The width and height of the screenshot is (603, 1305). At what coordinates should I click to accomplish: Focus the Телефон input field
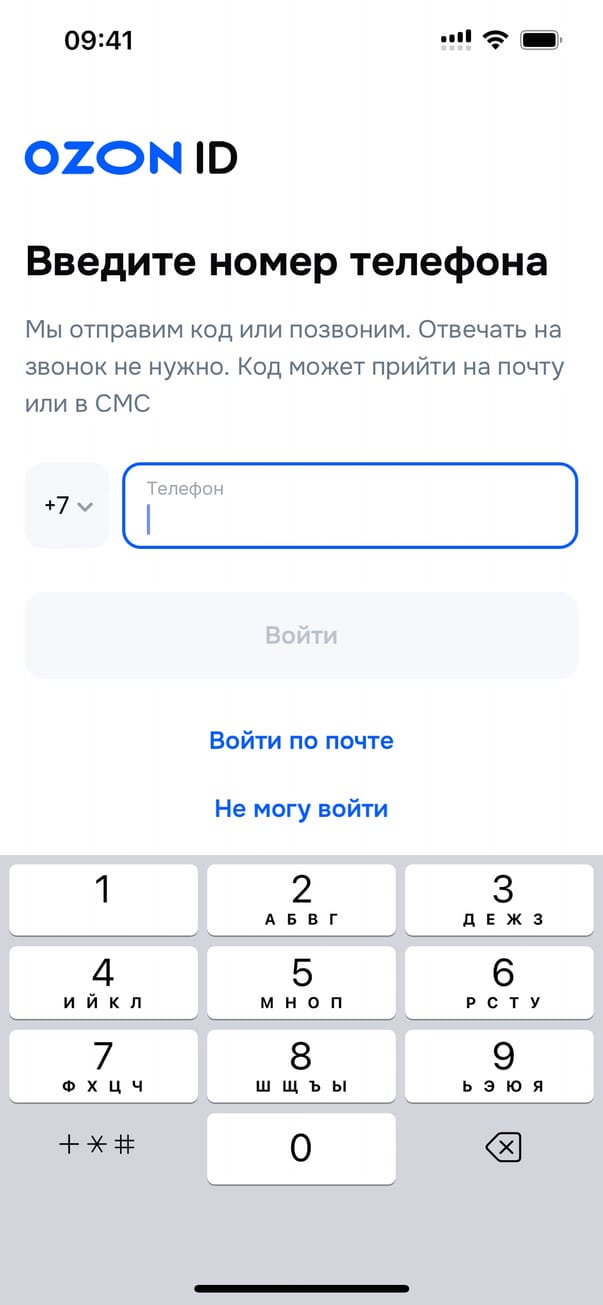[x=350, y=506]
